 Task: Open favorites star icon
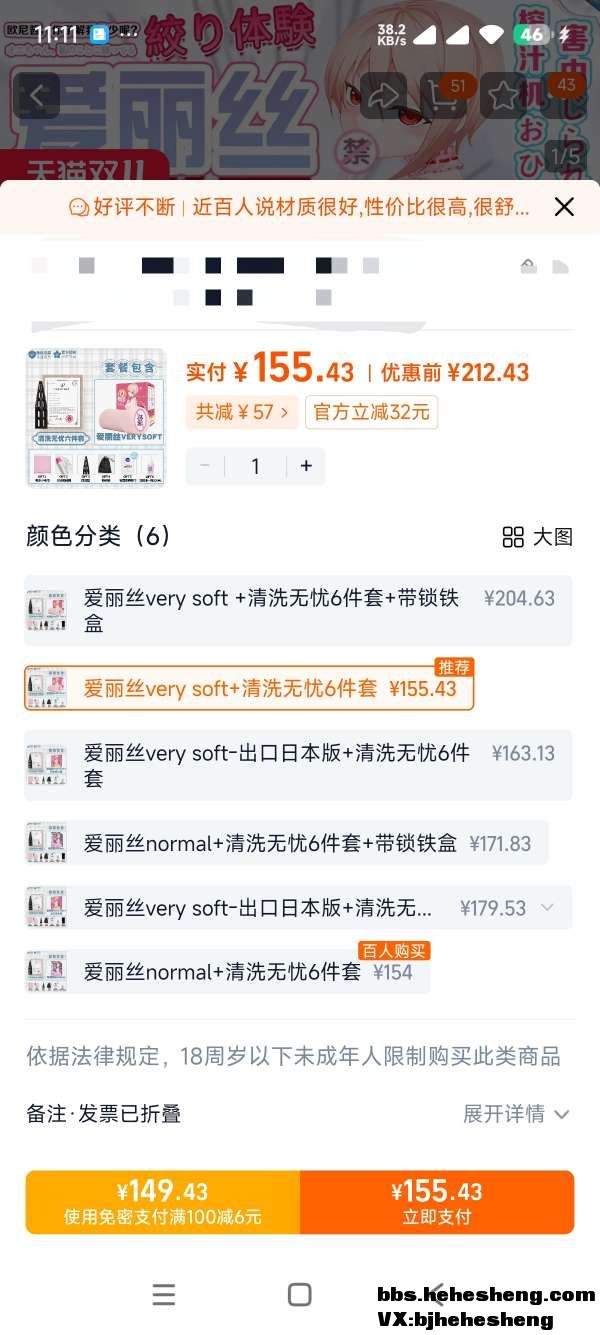point(503,96)
